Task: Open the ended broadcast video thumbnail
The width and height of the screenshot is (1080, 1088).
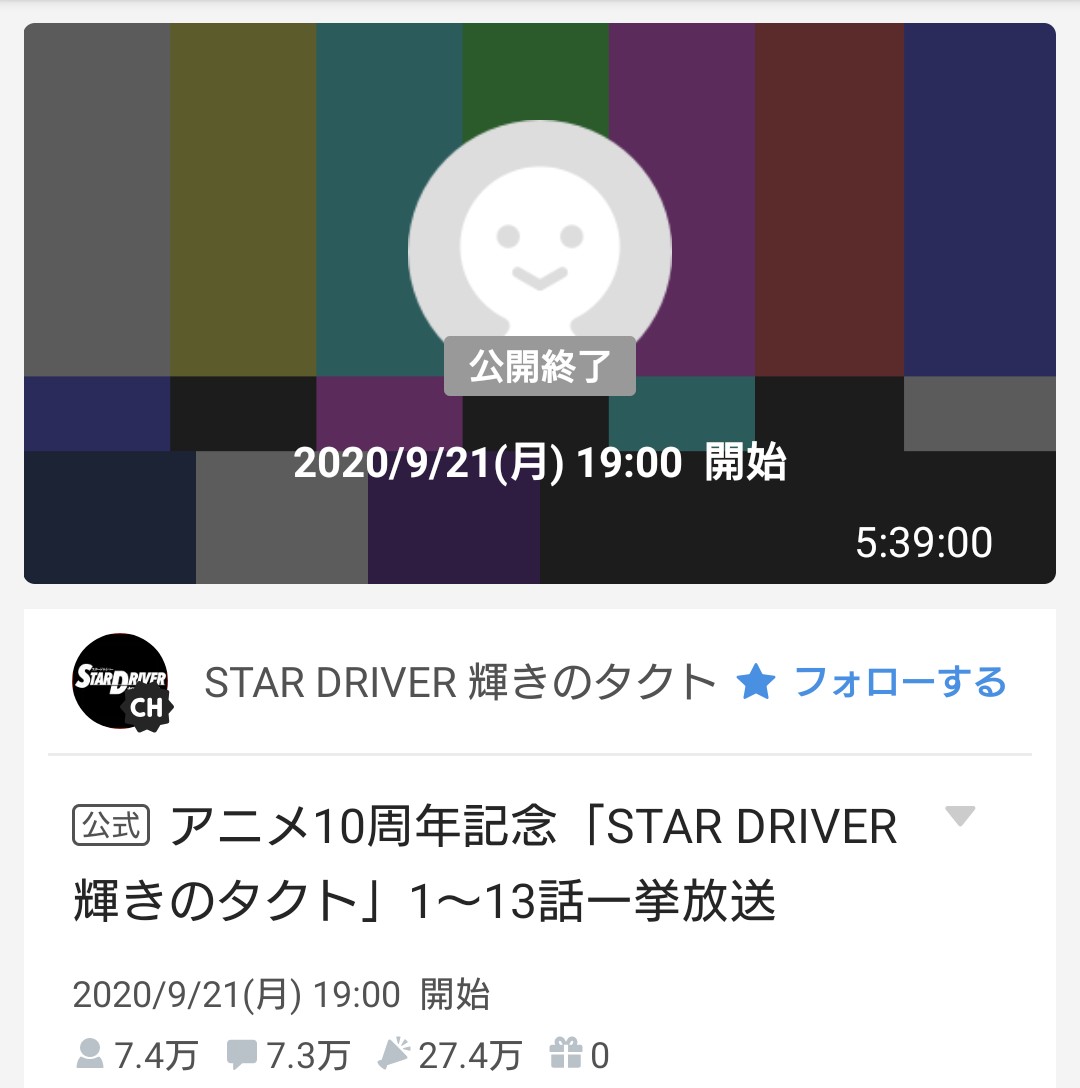Action: click(540, 303)
